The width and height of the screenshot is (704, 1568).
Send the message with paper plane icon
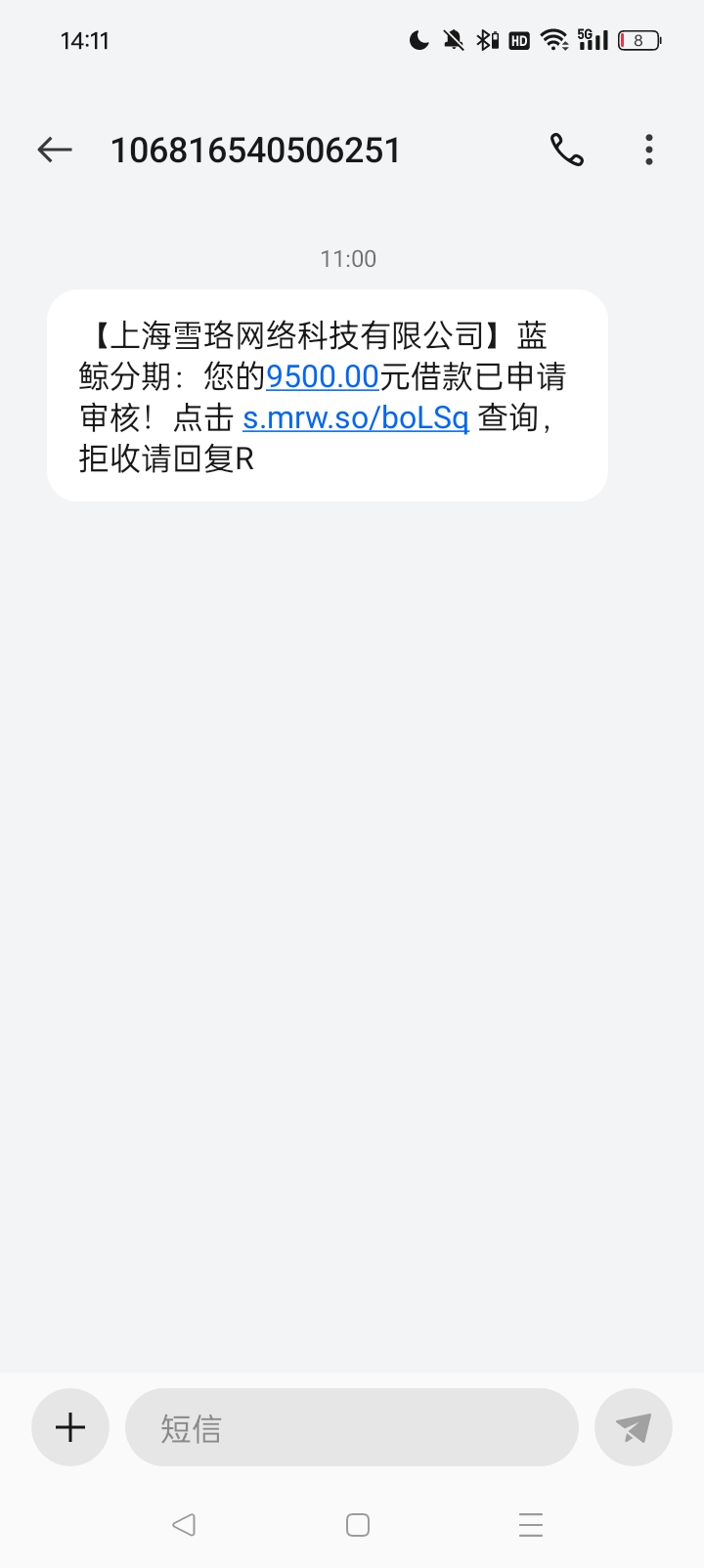[x=634, y=1427]
